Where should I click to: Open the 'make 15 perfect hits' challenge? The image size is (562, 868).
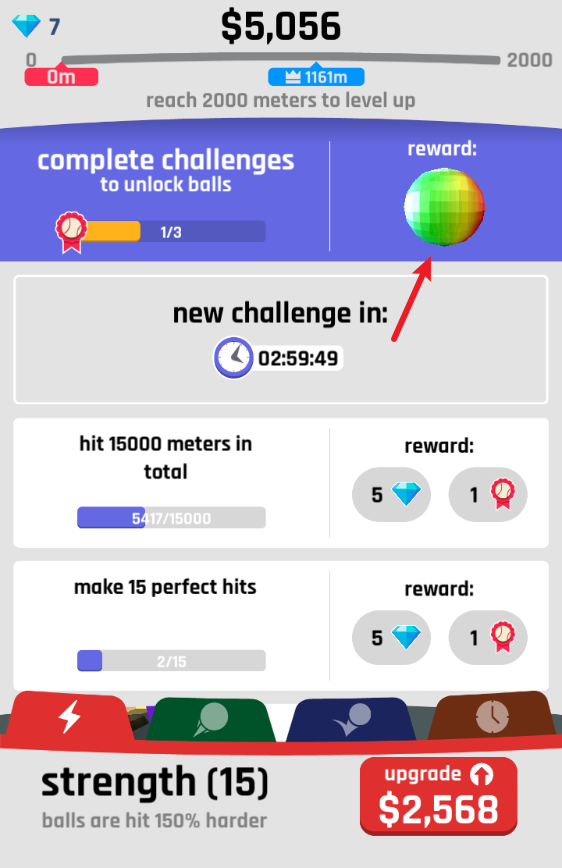pos(281,626)
